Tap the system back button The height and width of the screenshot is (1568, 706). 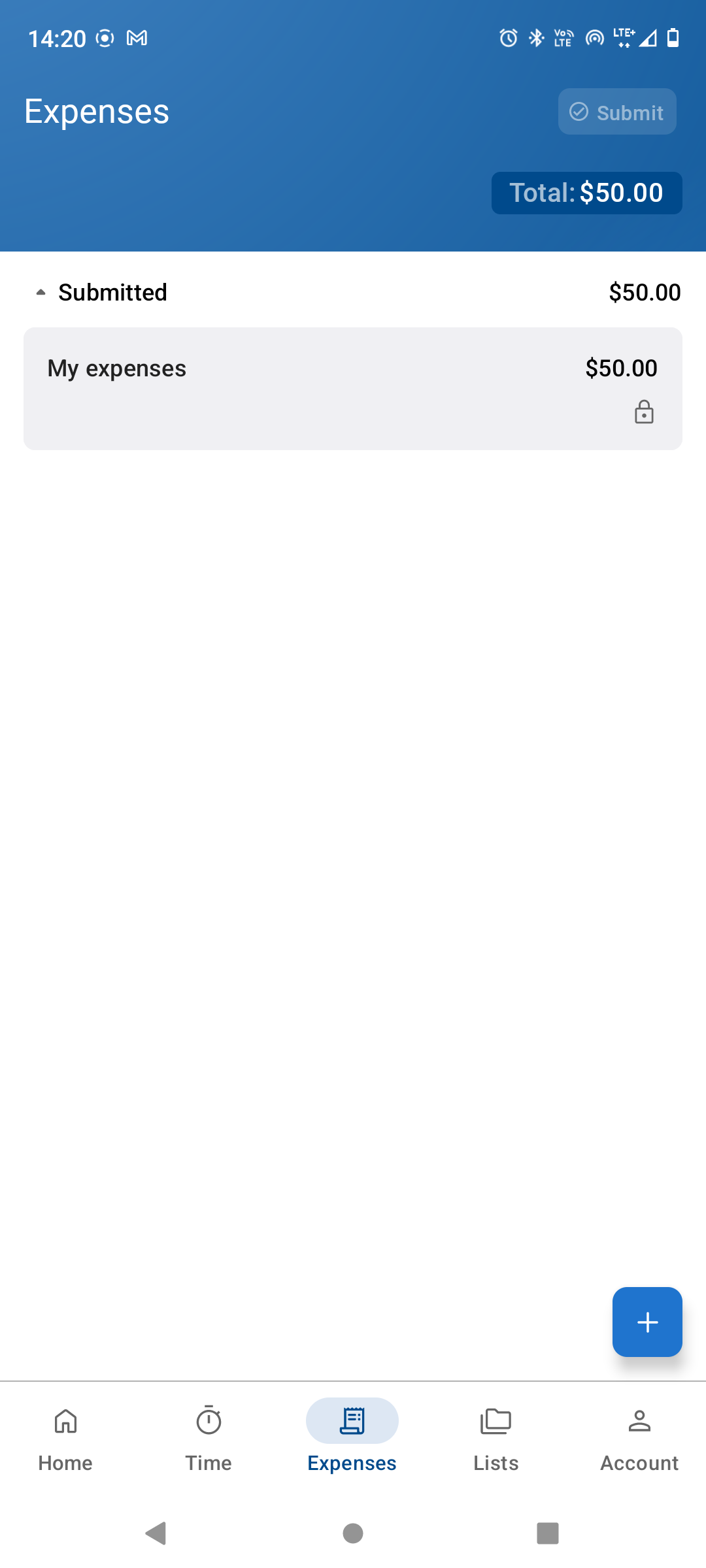click(x=156, y=1533)
